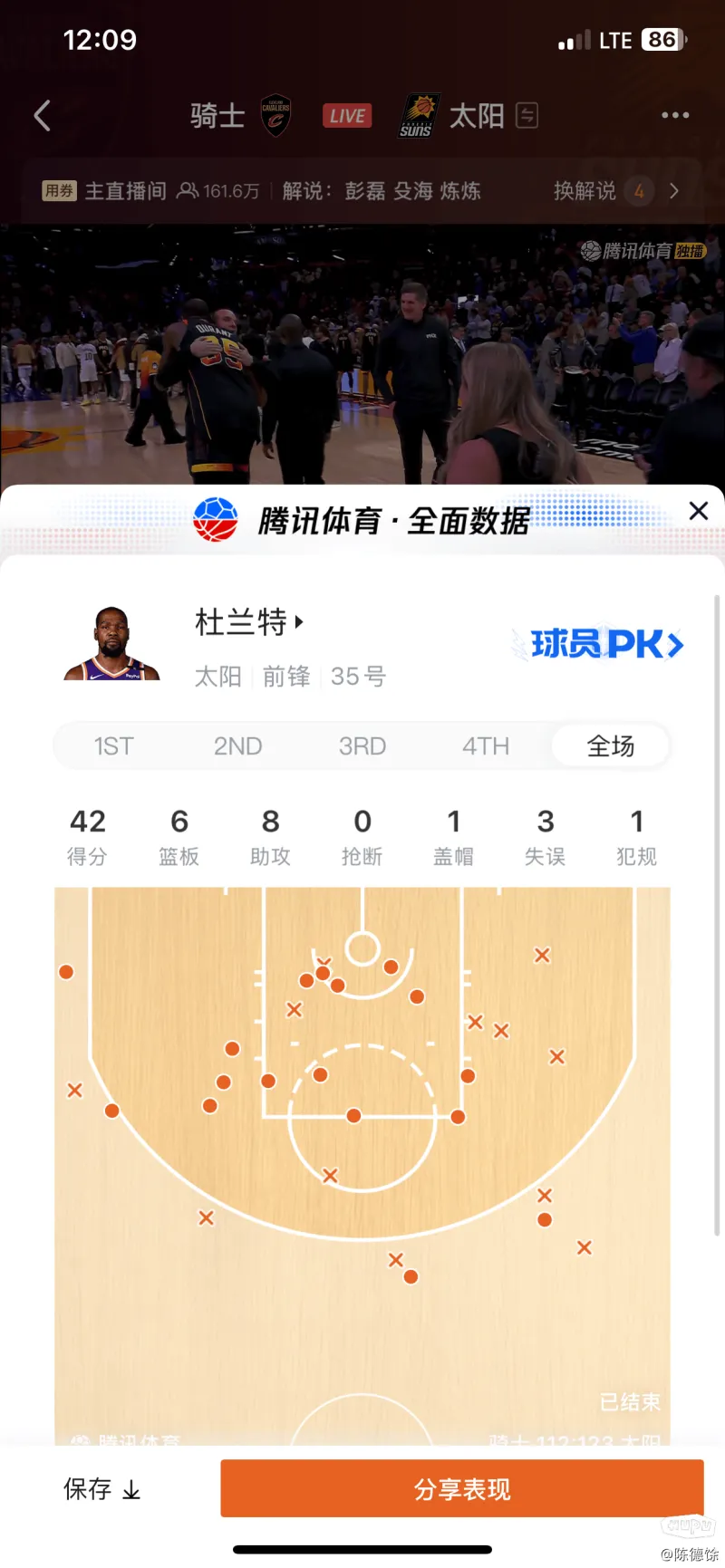Close the 全面数据 stats panel
This screenshot has height=1568, width=725.
[x=698, y=511]
